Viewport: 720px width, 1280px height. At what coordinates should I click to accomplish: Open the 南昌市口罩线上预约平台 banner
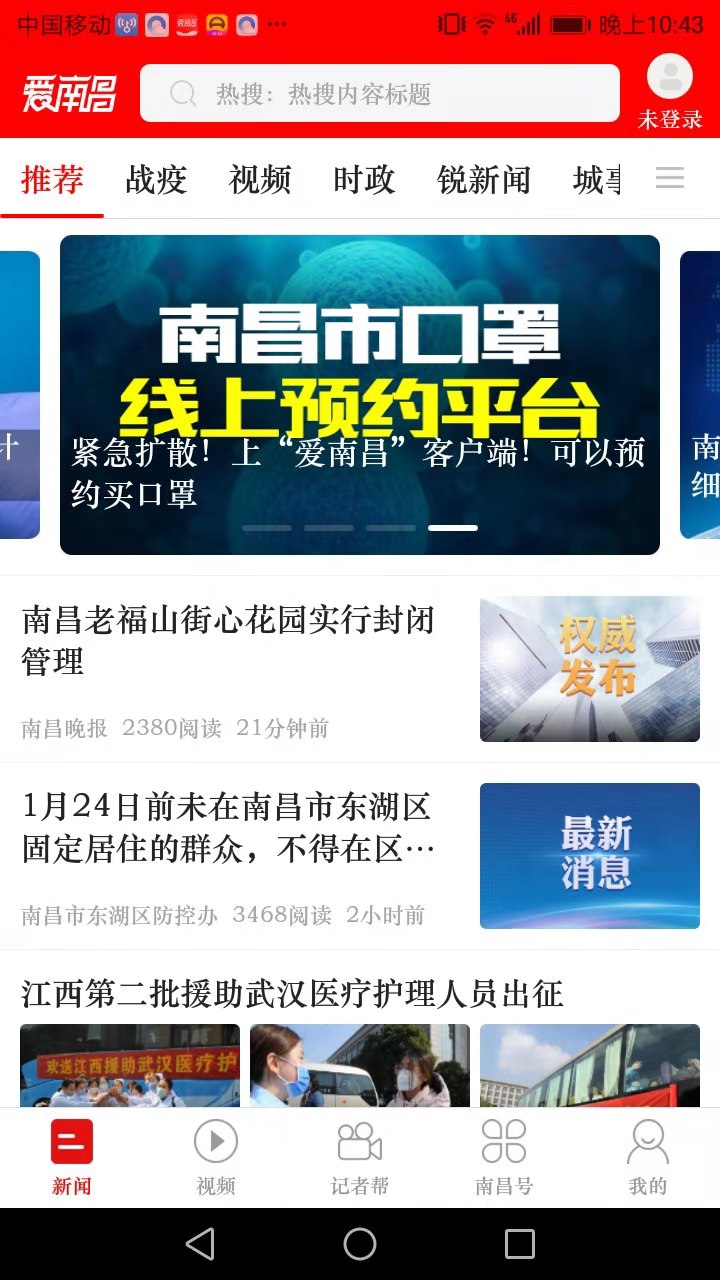pyautogui.click(x=360, y=394)
